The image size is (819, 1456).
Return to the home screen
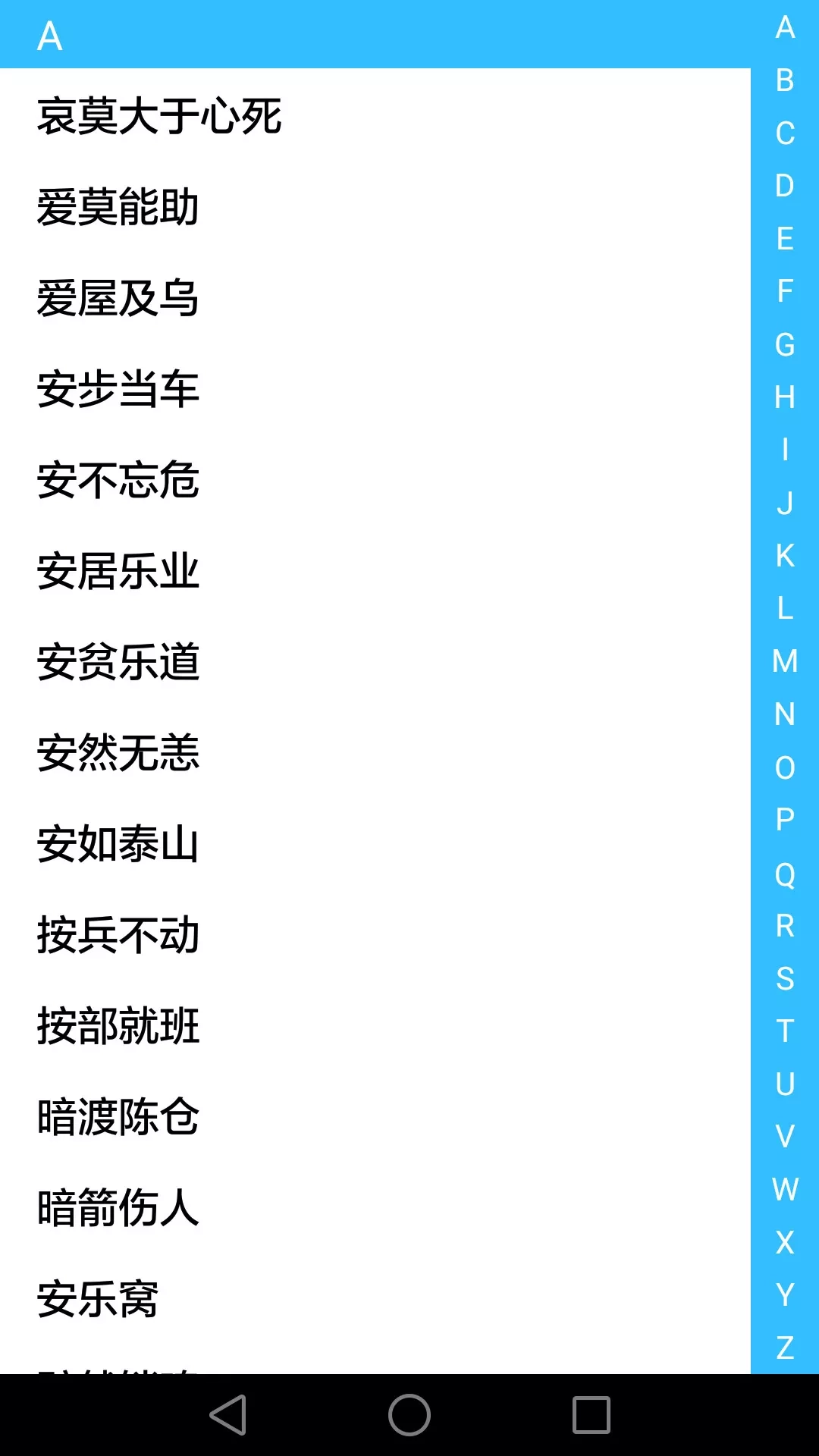coord(409,1415)
